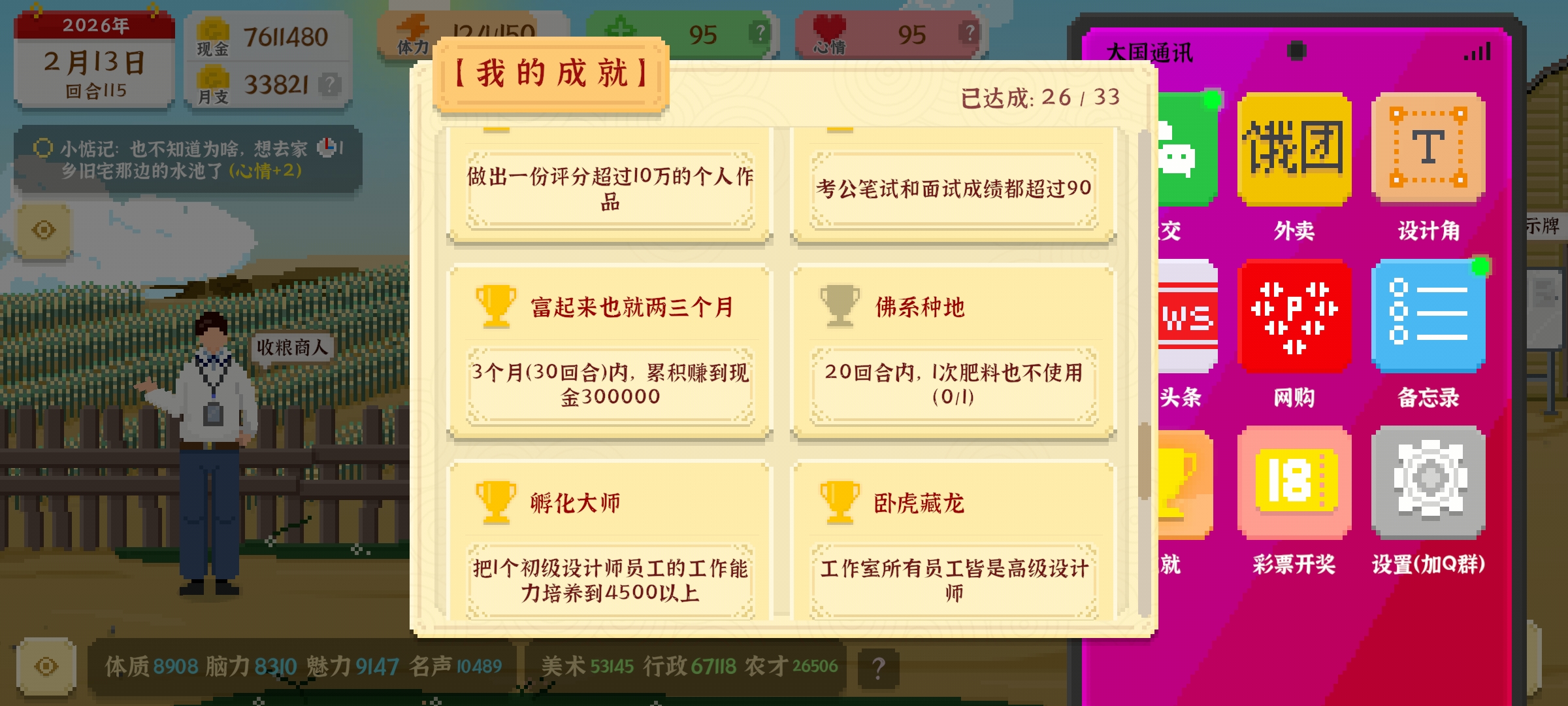Open the 设计角 design app
This screenshot has width=1568, height=706.
(1428, 149)
